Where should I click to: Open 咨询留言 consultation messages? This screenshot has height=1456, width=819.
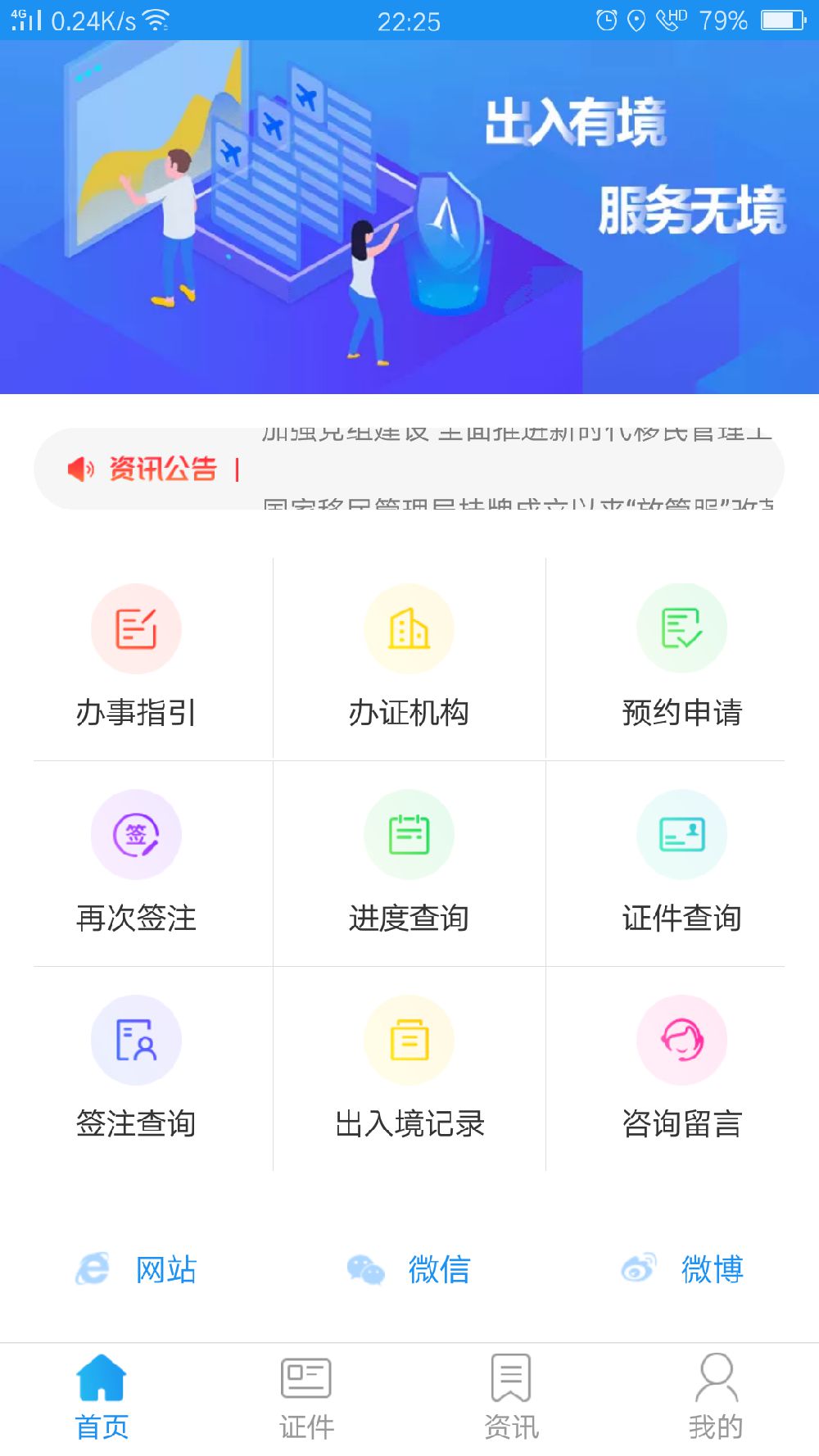(x=681, y=1067)
